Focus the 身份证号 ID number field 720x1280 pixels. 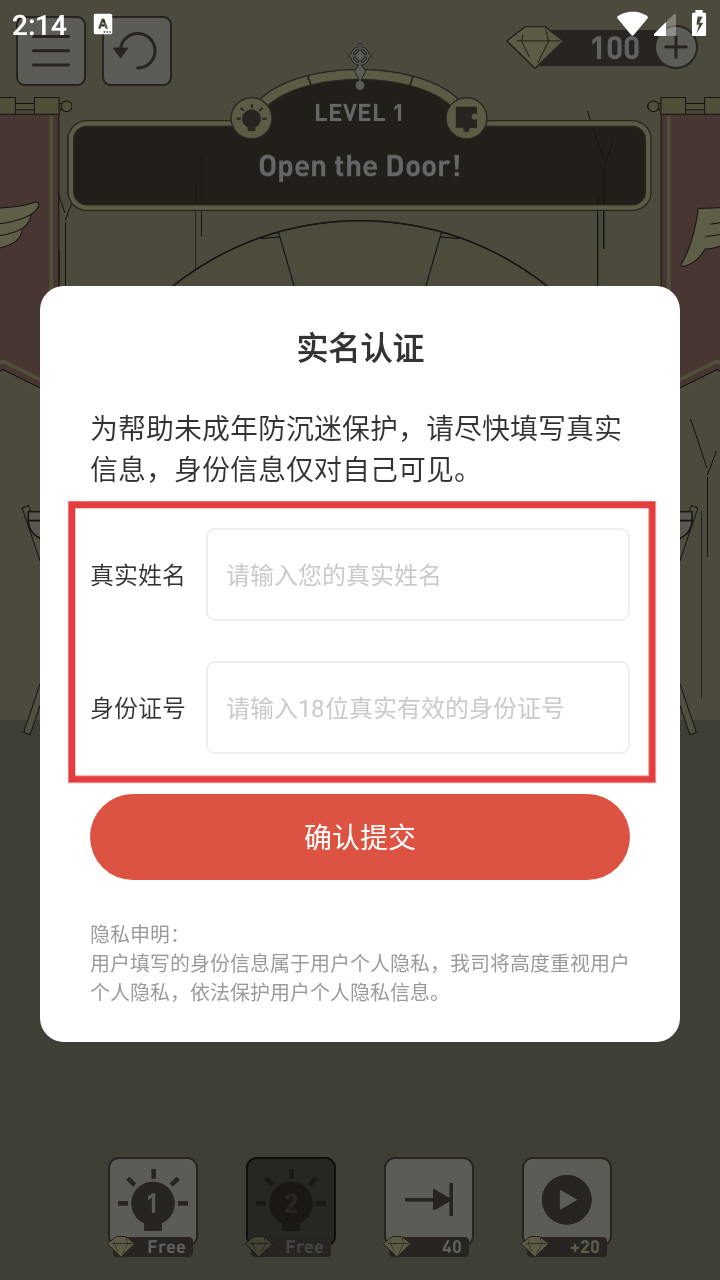[418, 708]
